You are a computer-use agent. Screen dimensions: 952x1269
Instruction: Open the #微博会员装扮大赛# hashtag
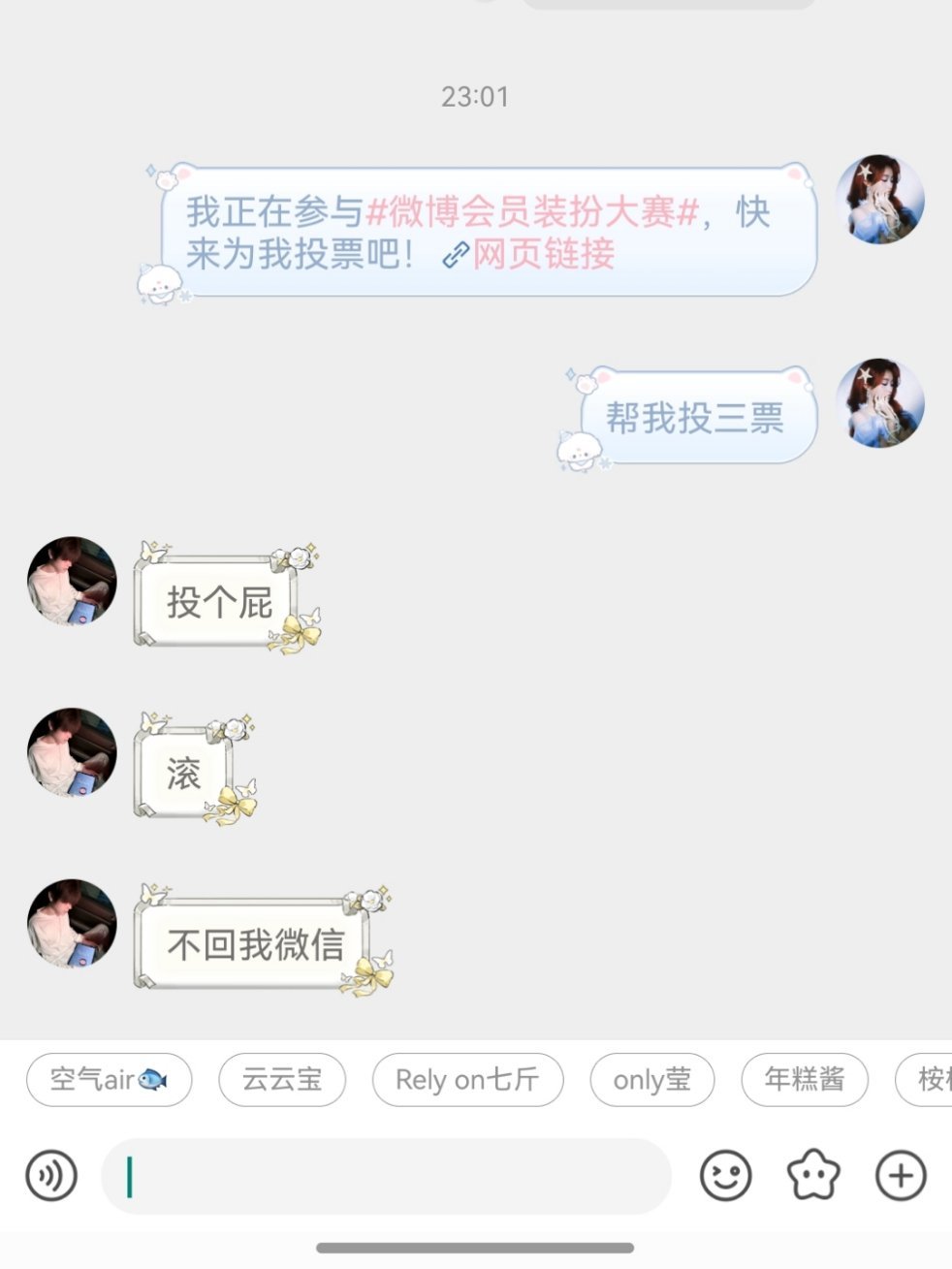click(x=529, y=213)
